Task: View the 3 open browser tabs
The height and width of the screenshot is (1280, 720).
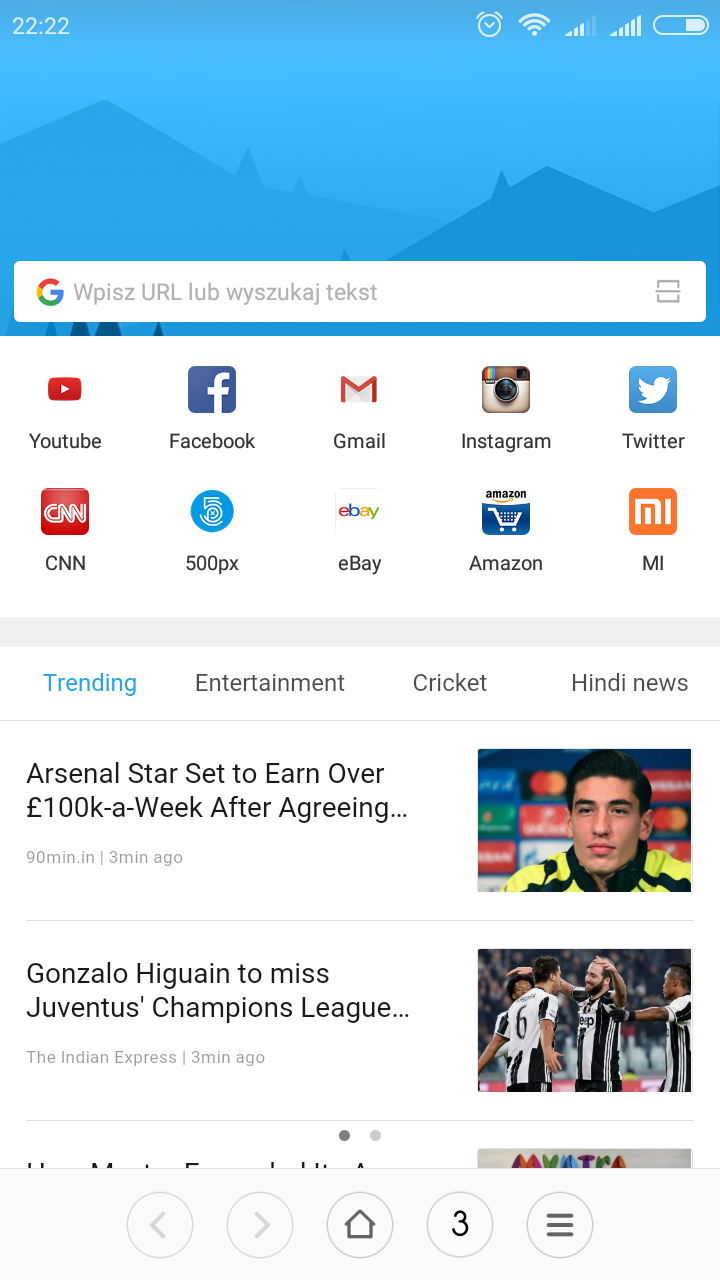Action: (x=460, y=1224)
